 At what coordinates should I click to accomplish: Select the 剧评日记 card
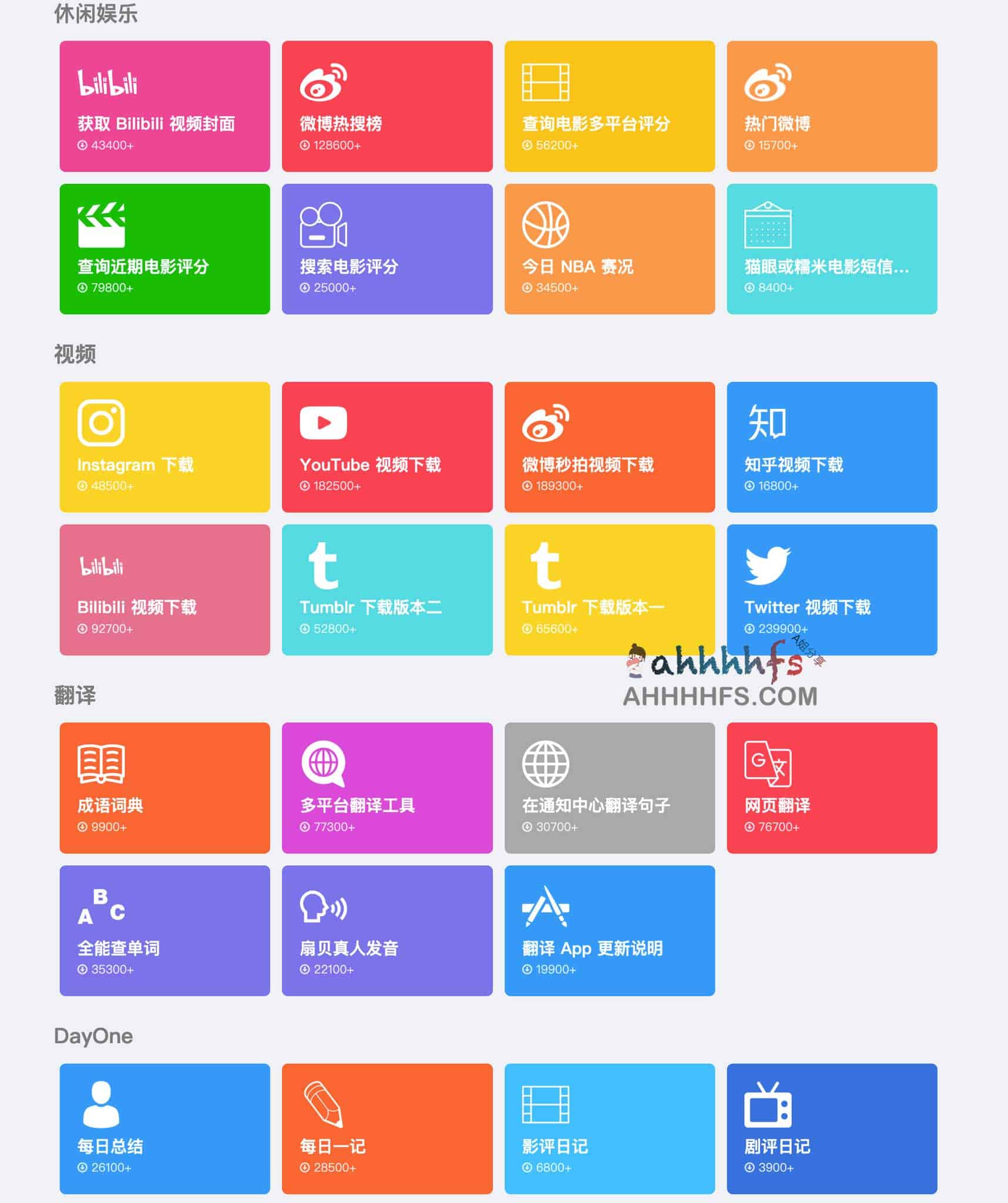tap(832, 1128)
